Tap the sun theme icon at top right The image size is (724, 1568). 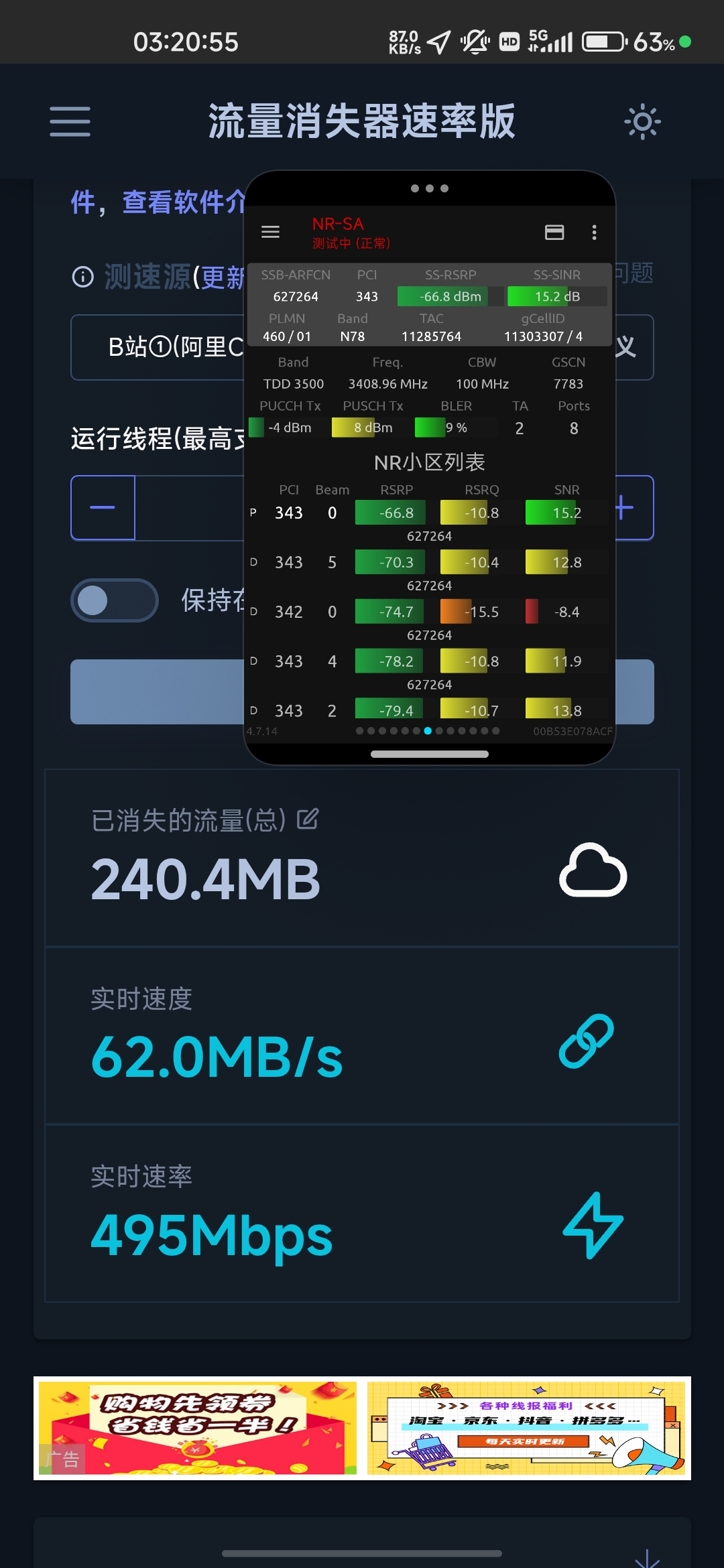[642, 123]
